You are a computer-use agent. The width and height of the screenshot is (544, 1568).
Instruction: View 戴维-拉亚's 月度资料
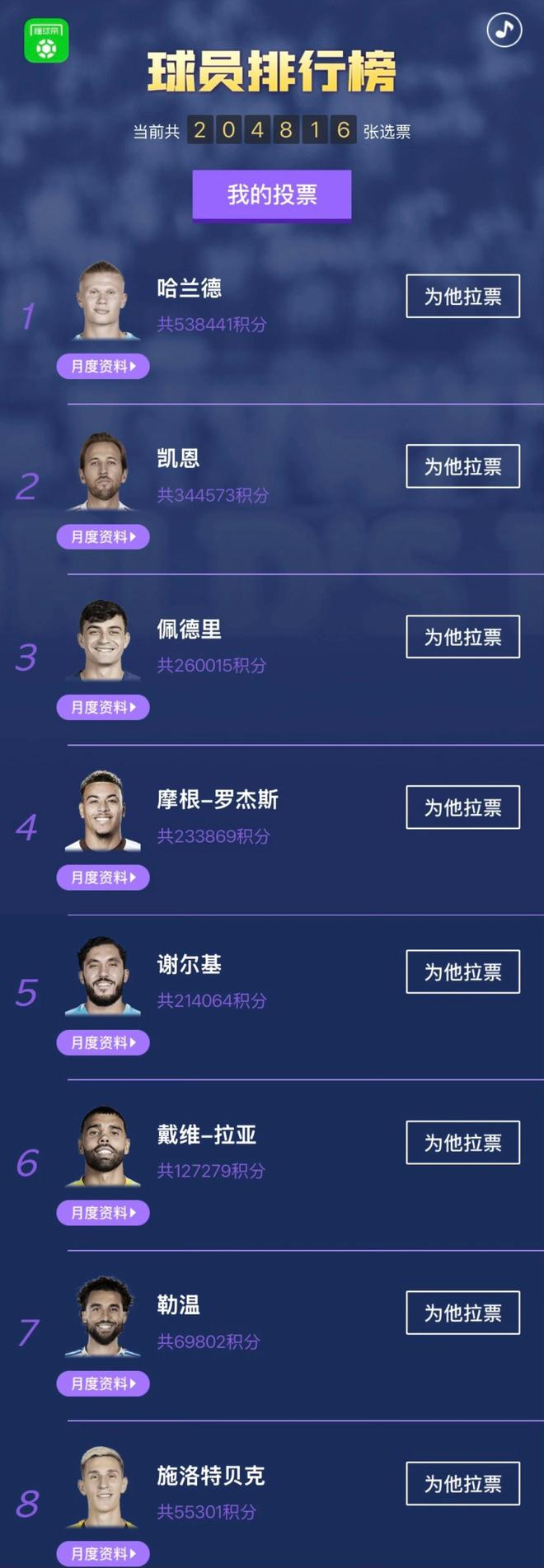(x=103, y=1213)
